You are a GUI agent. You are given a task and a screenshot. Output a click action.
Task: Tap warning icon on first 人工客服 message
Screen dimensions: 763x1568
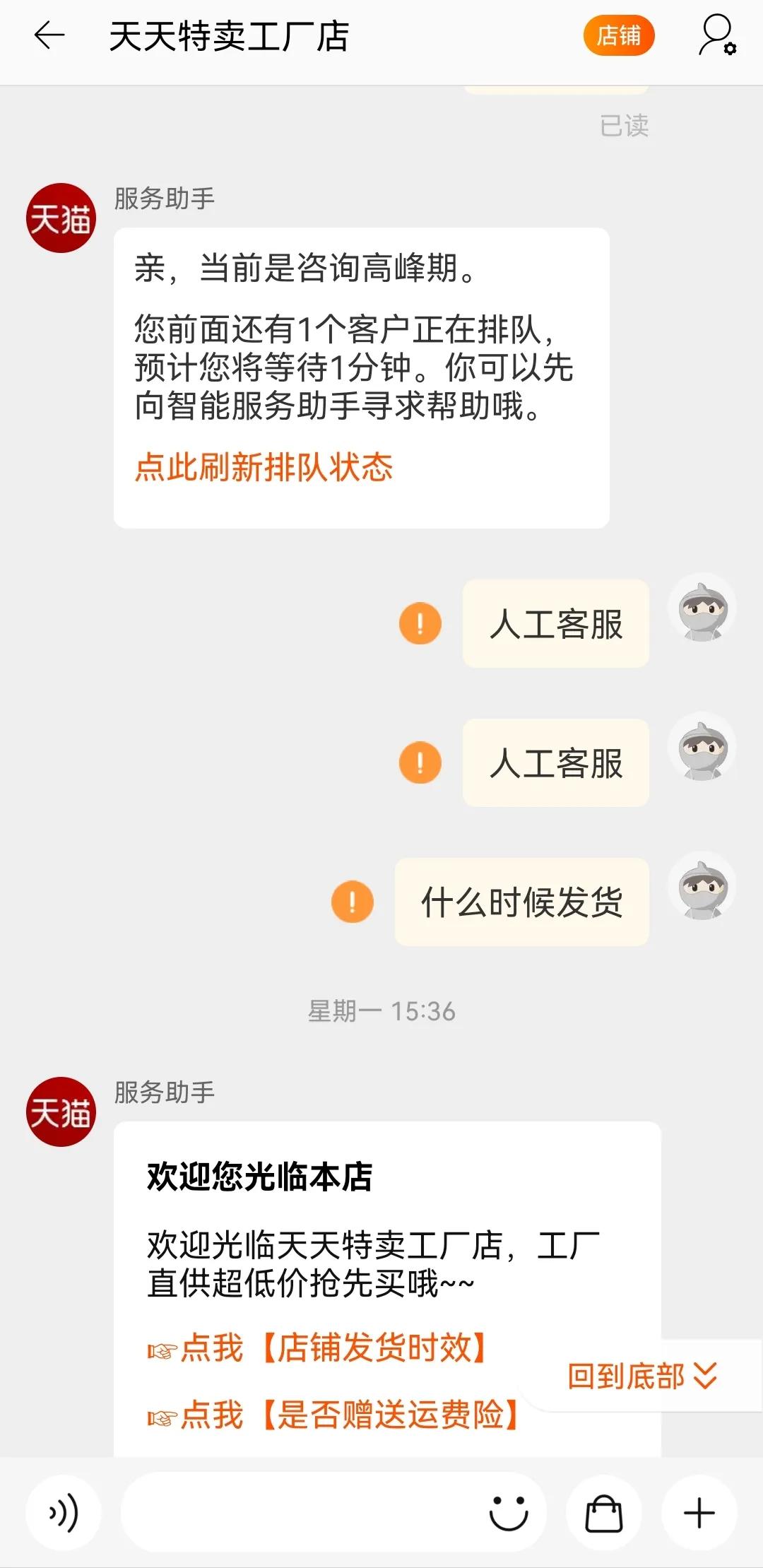click(x=420, y=625)
